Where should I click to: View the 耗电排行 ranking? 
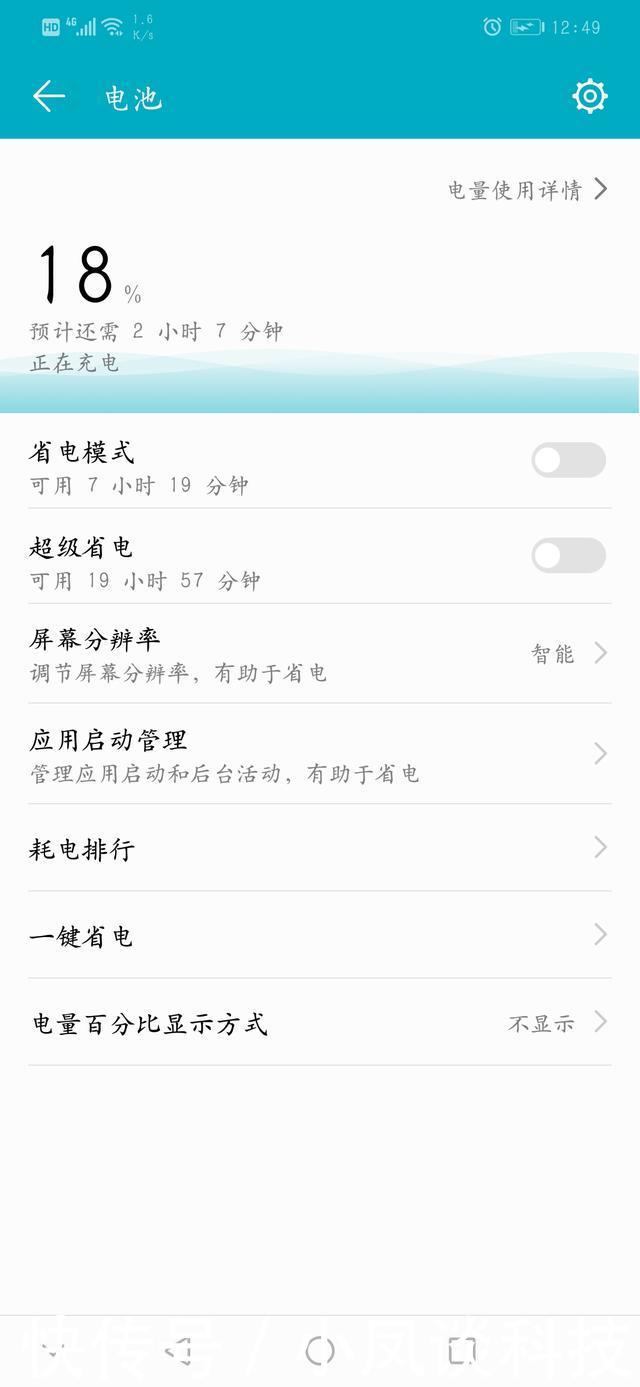[320, 848]
